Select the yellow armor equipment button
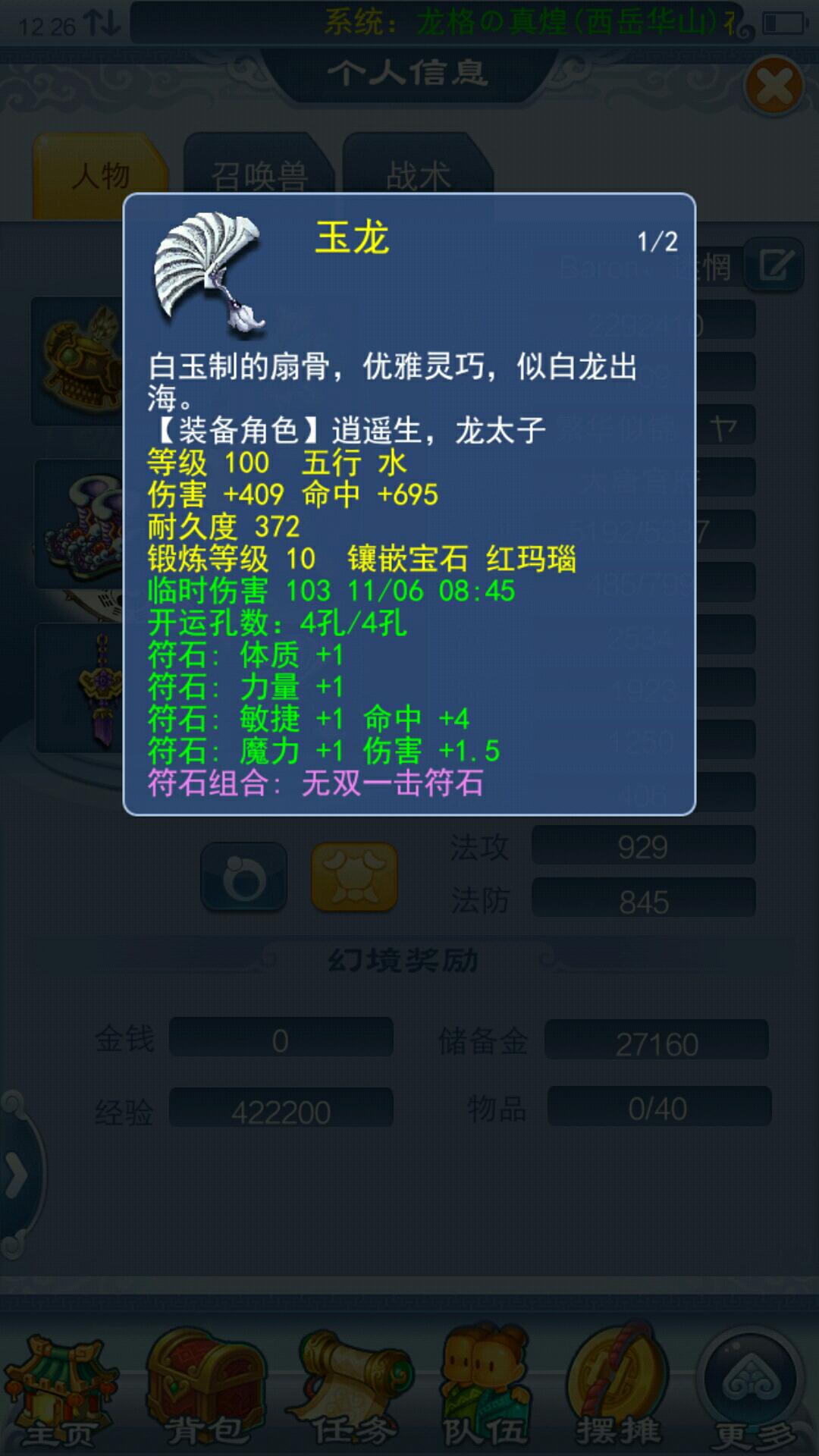The image size is (819, 1456). coord(355,877)
